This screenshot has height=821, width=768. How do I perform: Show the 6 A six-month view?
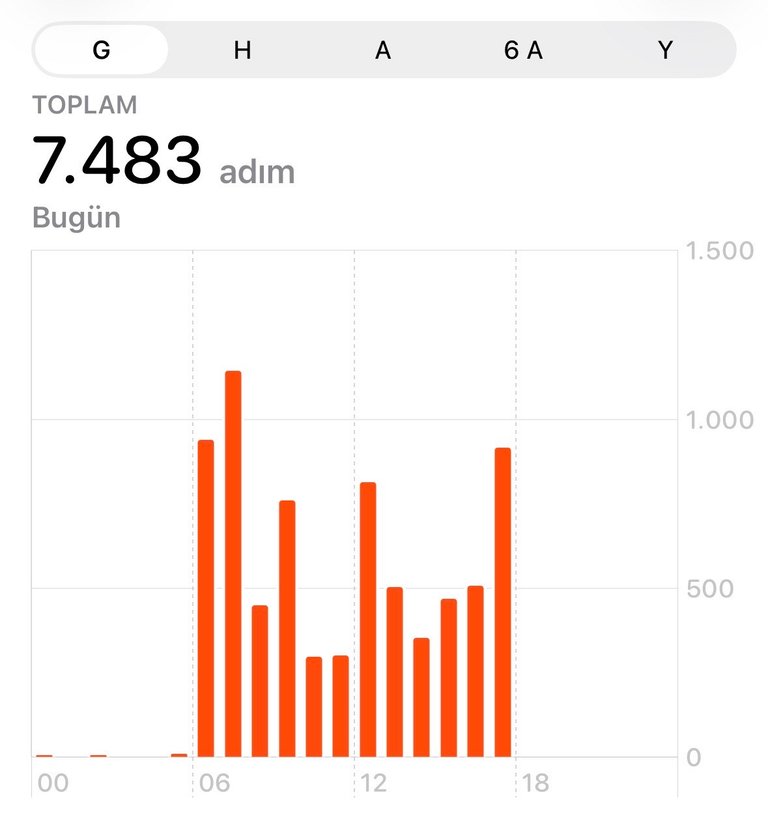click(x=523, y=50)
